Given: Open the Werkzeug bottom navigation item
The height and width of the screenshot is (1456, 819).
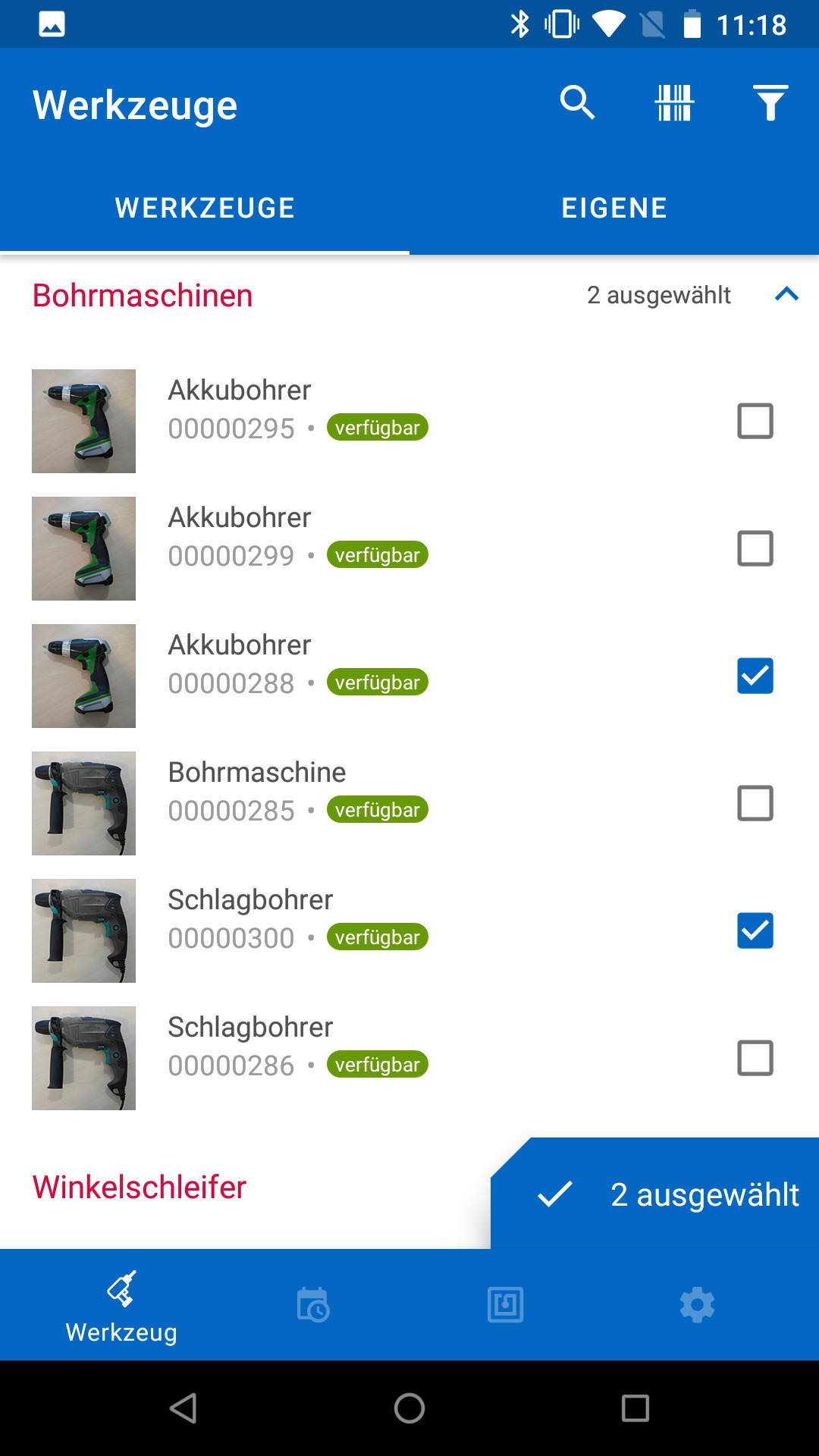Looking at the screenshot, I should coord(121,1306).
